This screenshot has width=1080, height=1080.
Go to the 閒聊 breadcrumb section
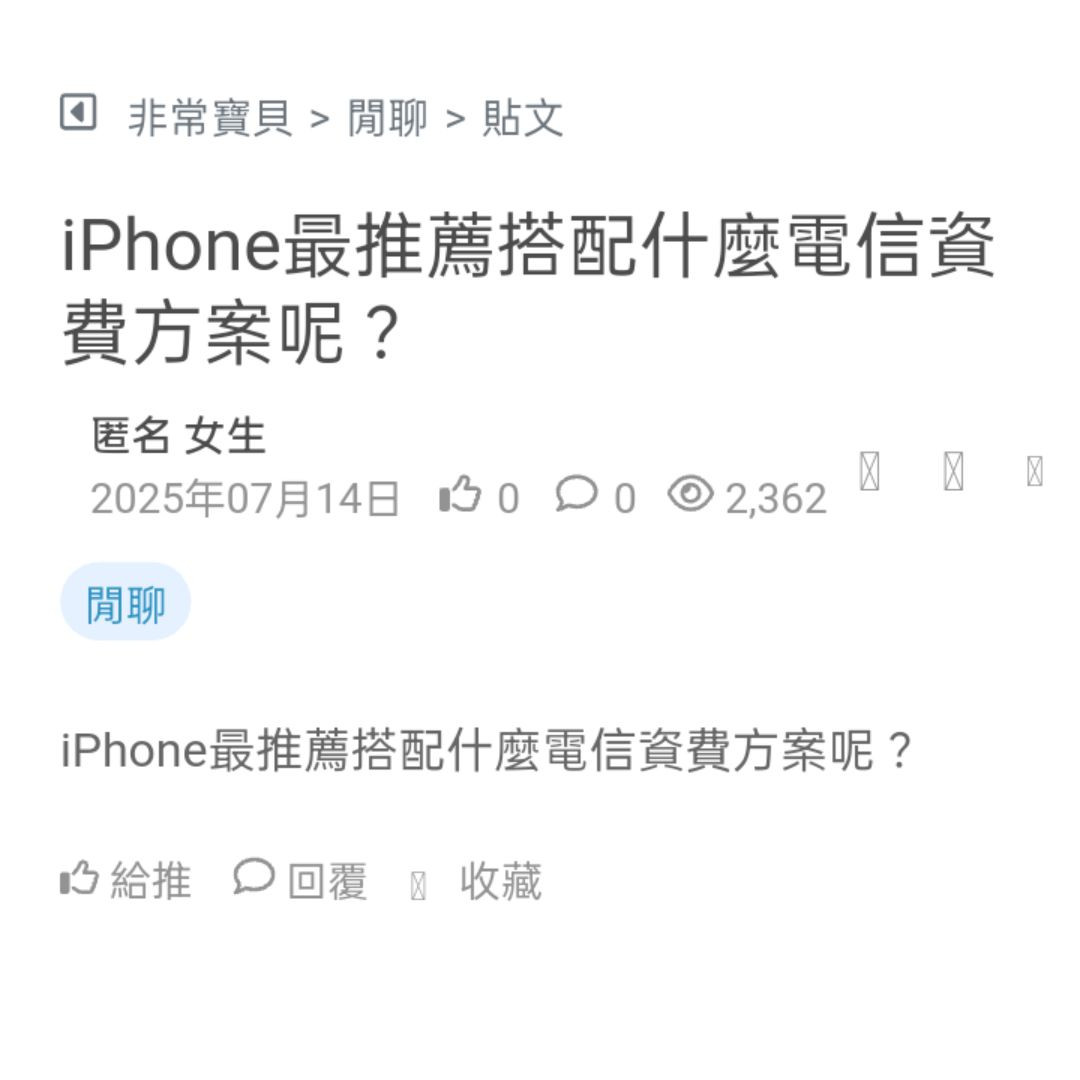click(387, 118)
